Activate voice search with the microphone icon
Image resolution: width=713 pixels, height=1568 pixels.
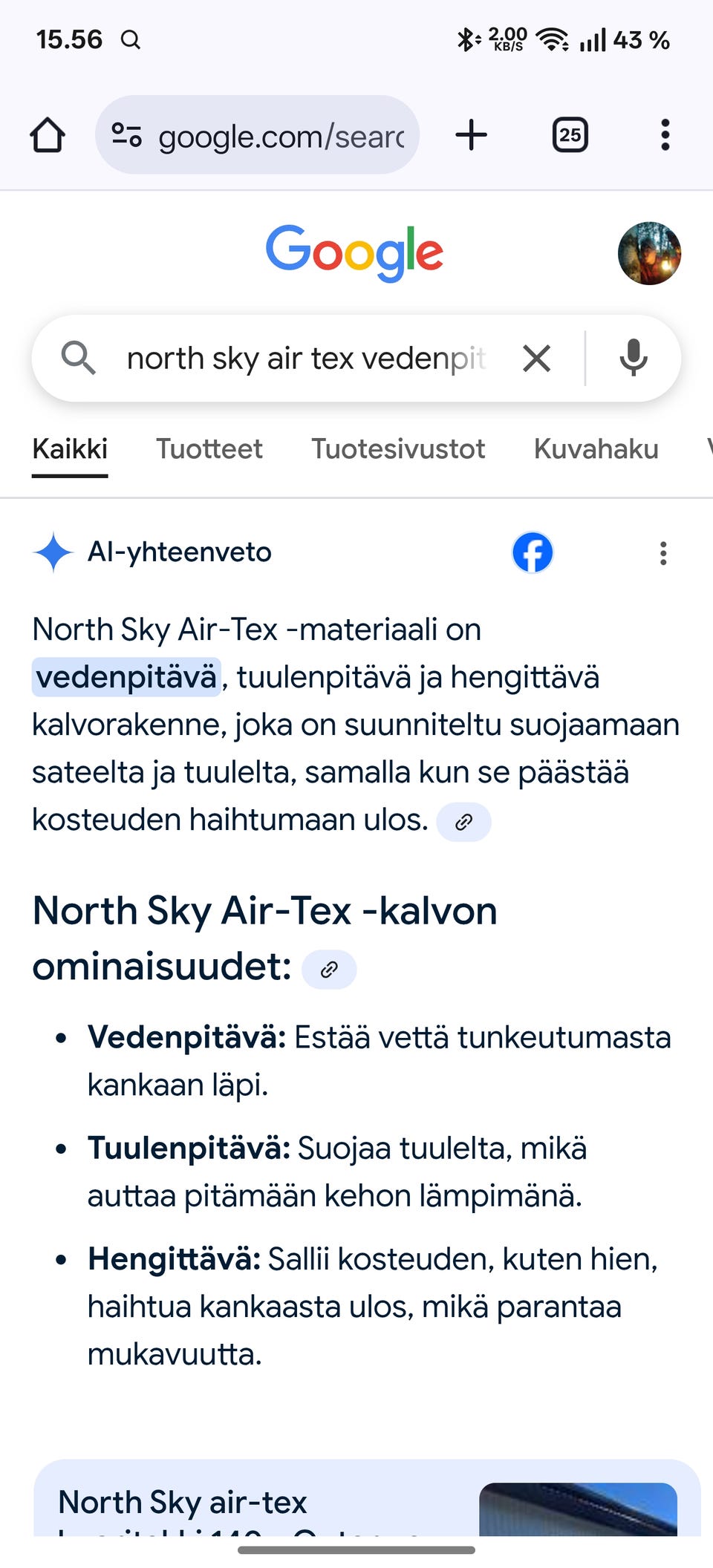coord(633,358)
